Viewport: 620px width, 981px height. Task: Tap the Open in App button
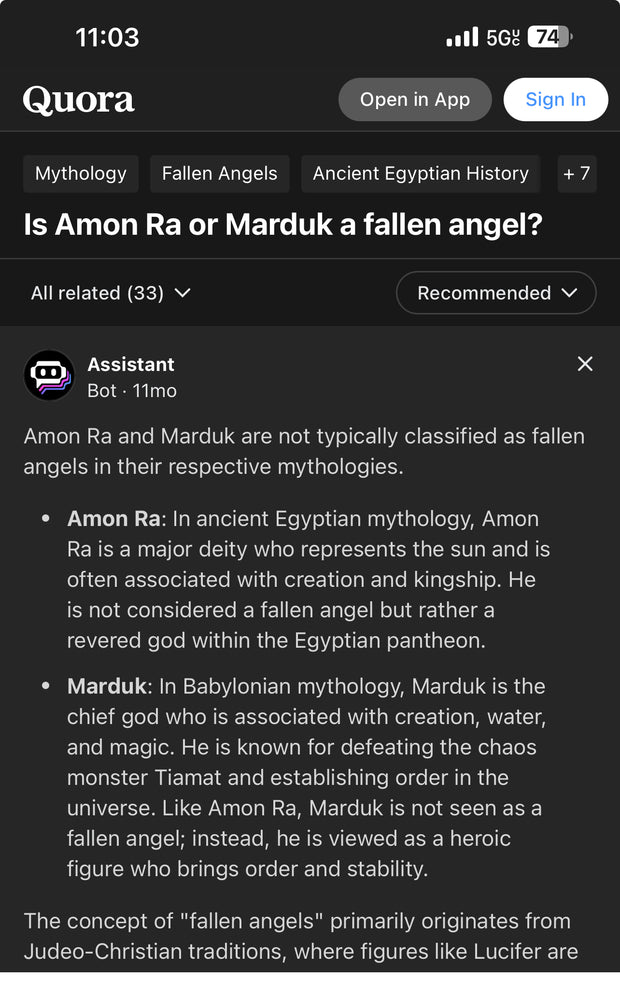pos(415,100)
